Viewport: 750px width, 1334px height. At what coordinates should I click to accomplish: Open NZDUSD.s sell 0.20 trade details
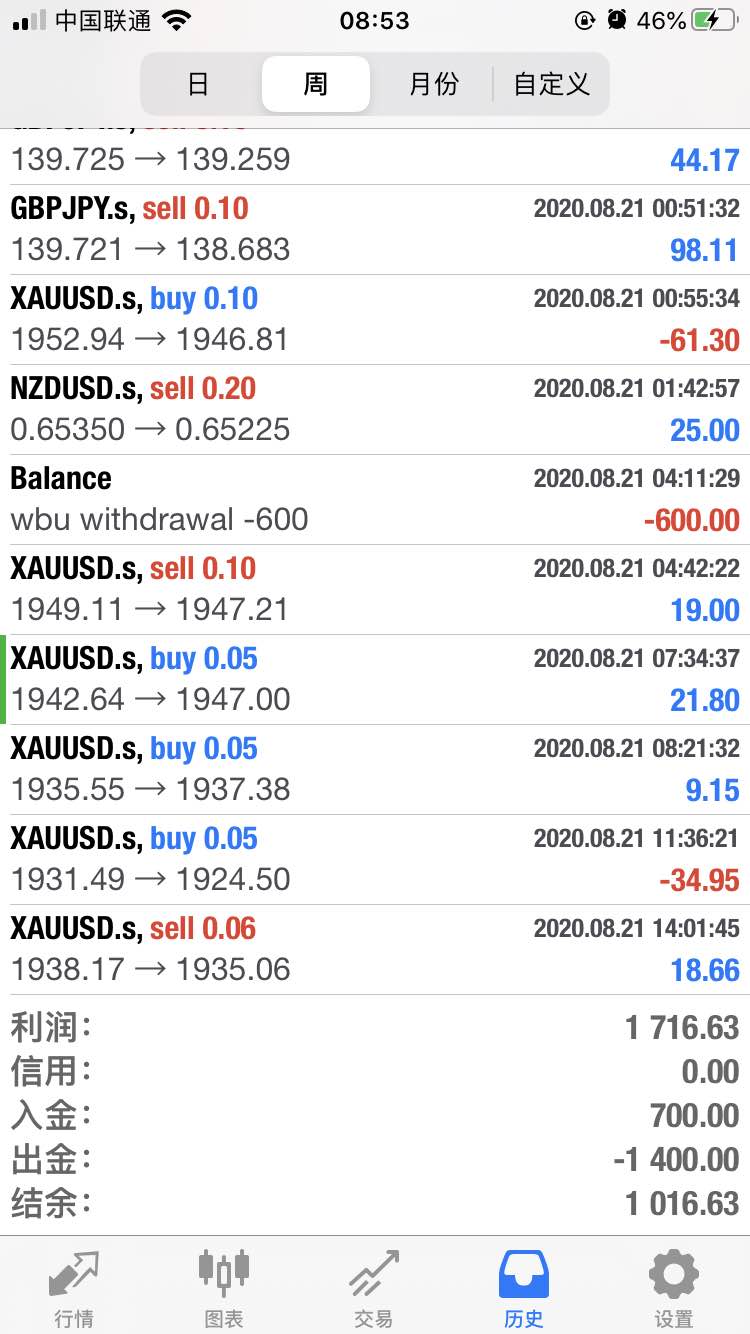coord(375,410)
